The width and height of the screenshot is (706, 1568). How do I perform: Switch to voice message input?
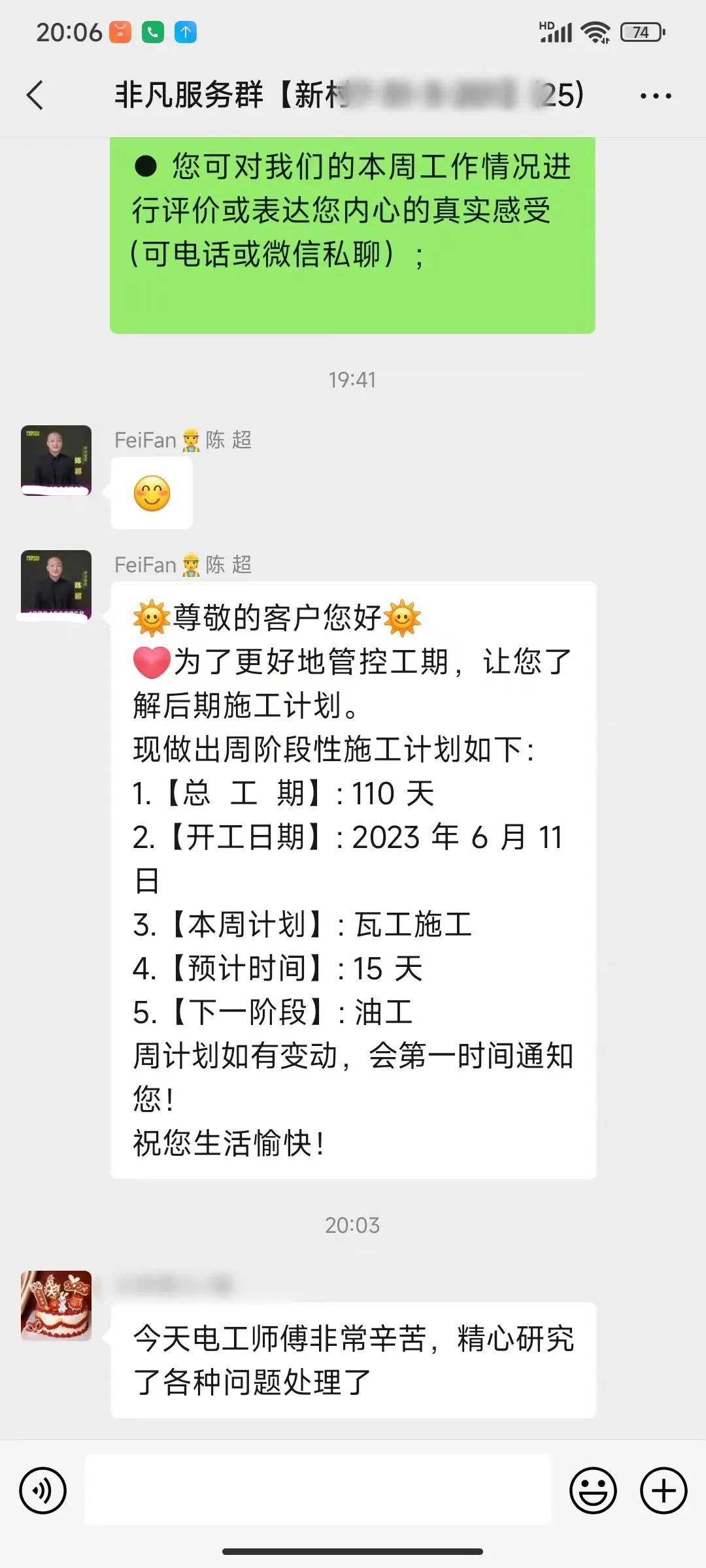click(43, 1491)
